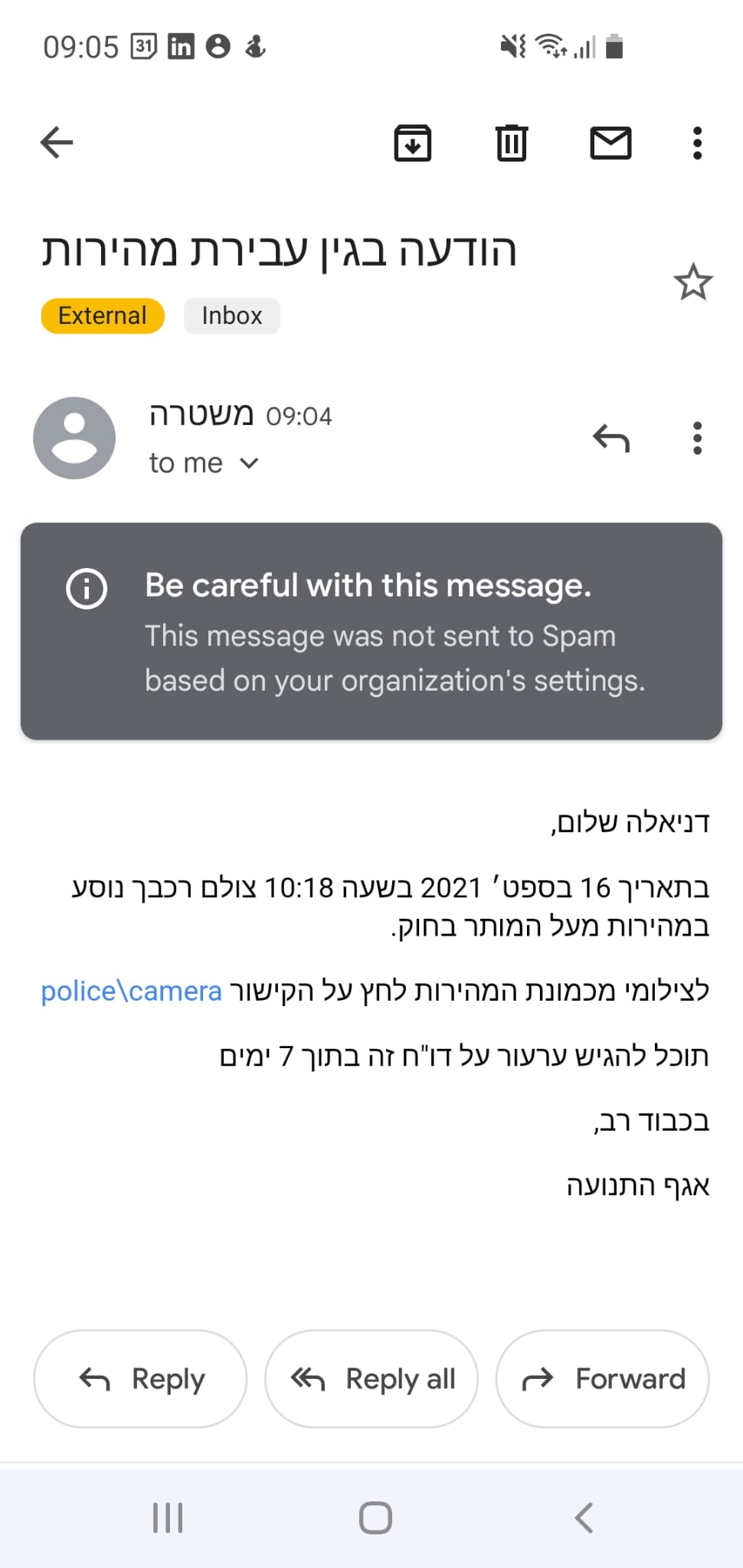Archive this email

[x=412, y=142]
